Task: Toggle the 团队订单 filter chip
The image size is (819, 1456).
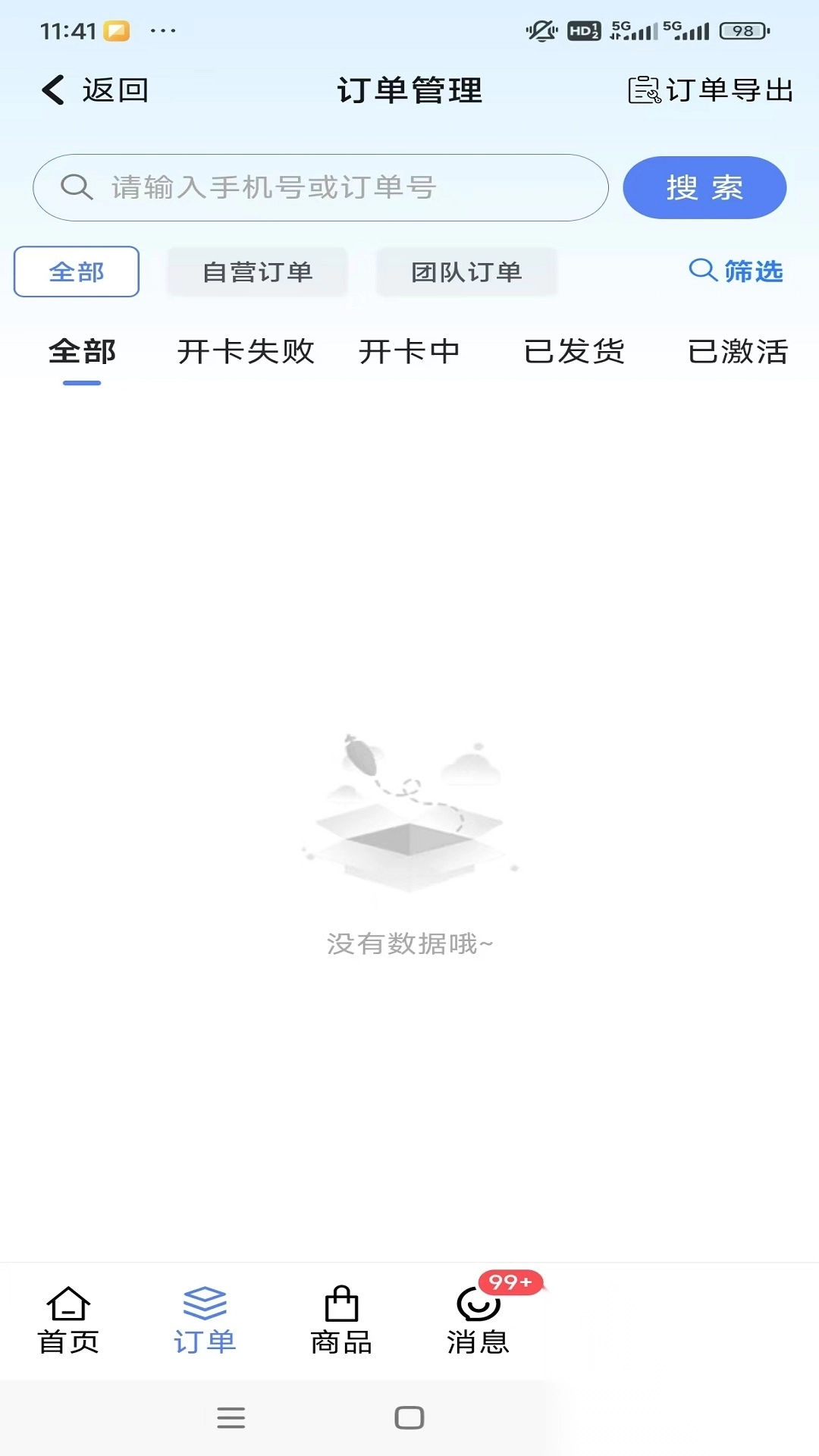Action: 466,271
